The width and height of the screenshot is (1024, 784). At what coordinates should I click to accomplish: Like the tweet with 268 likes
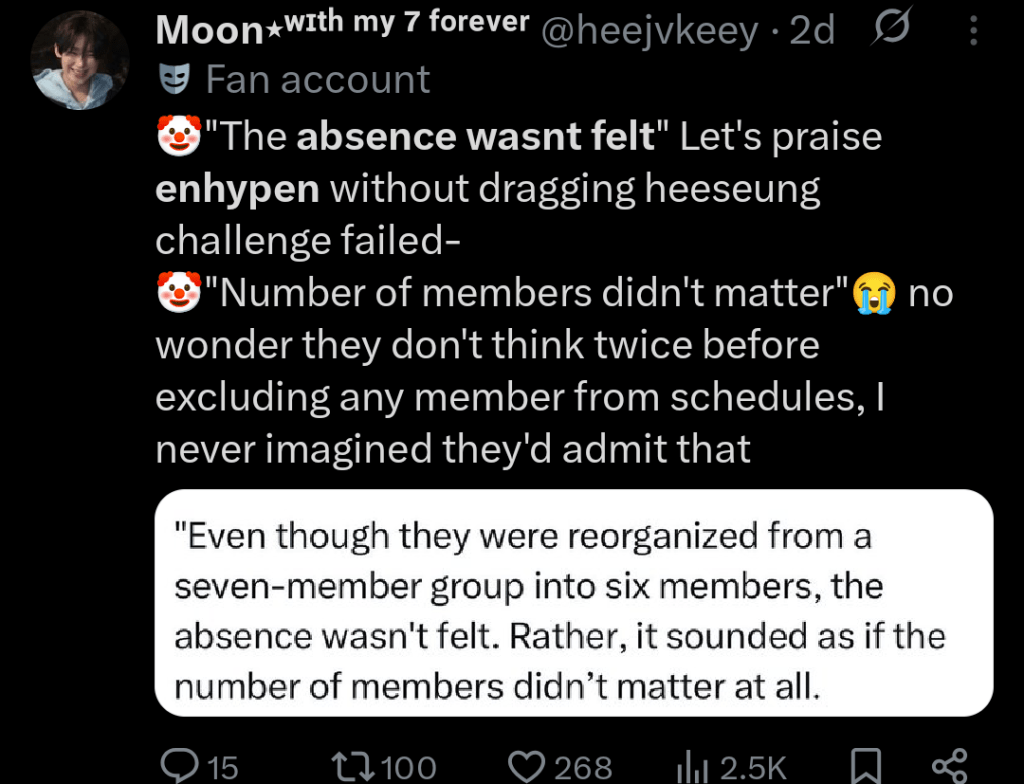click(x=560, y=766)
